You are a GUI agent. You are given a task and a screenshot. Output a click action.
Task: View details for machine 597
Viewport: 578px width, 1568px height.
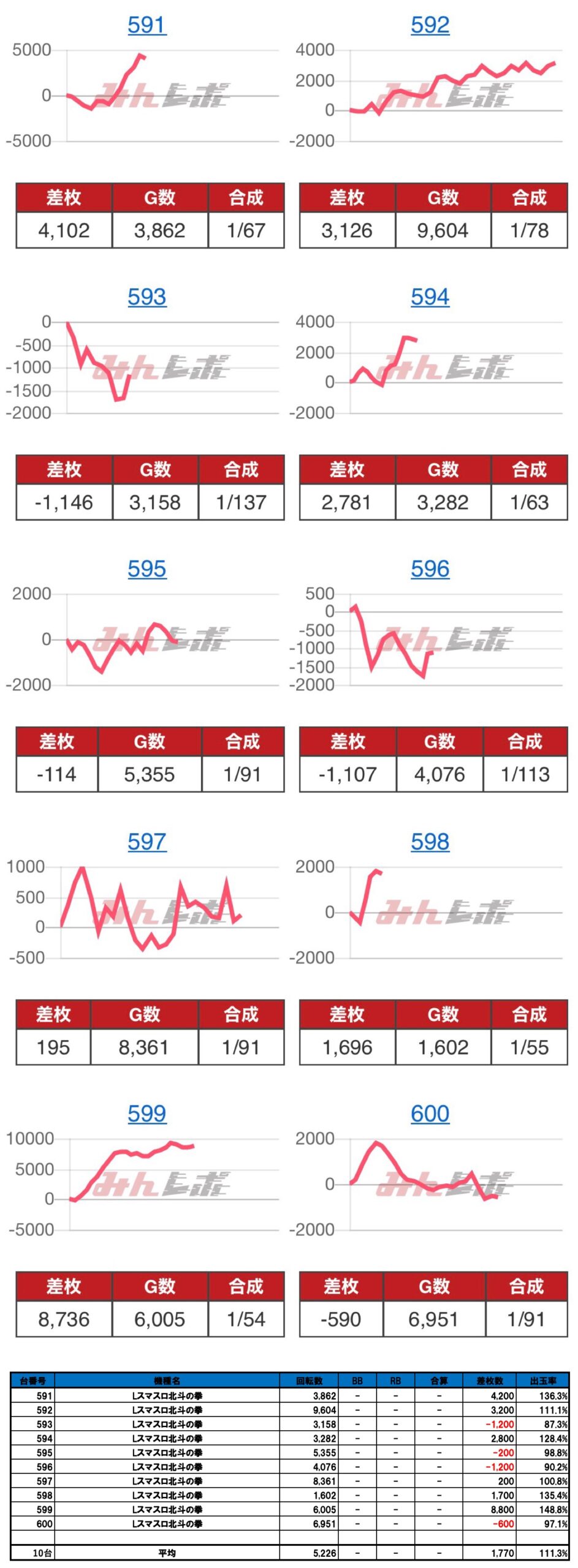point(147,842)
